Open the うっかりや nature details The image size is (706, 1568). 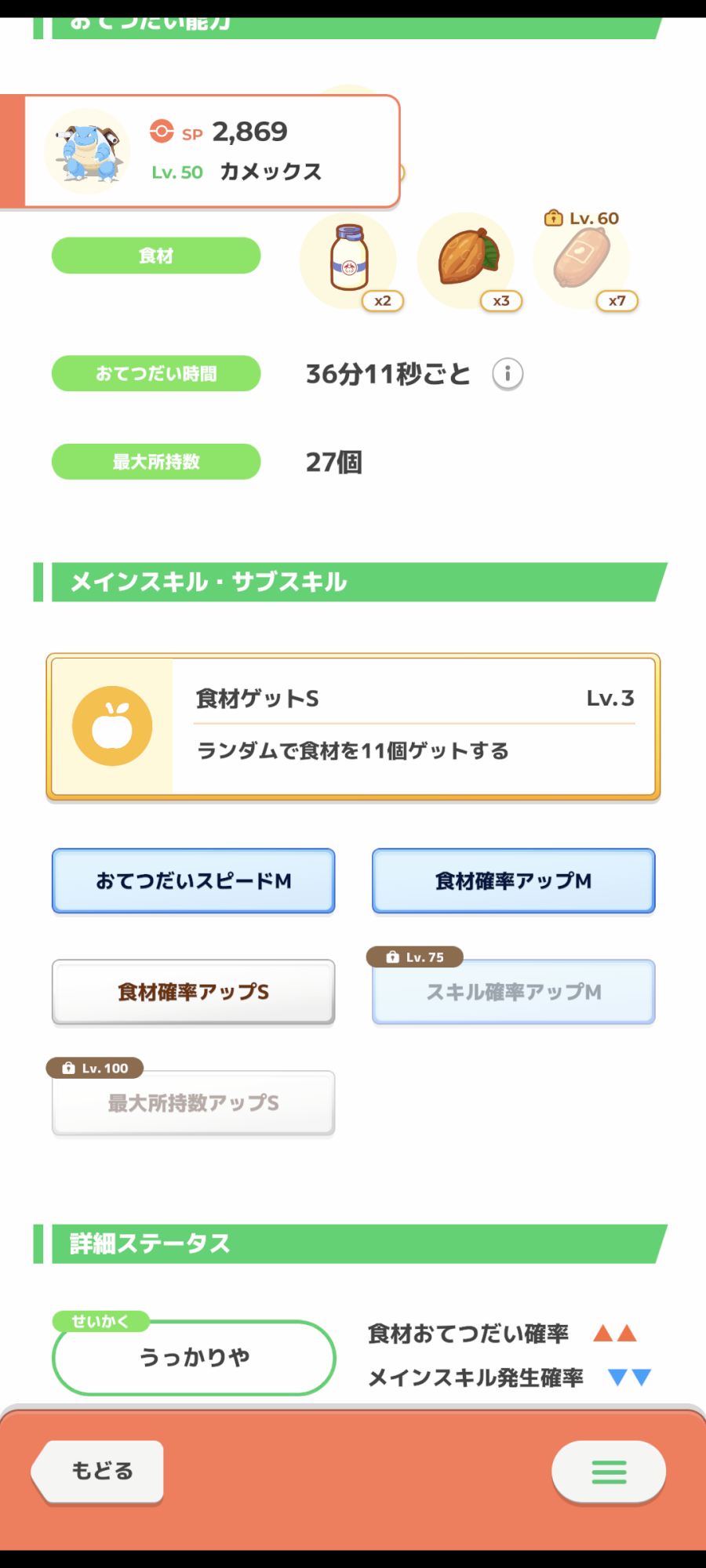[194, 1357]
